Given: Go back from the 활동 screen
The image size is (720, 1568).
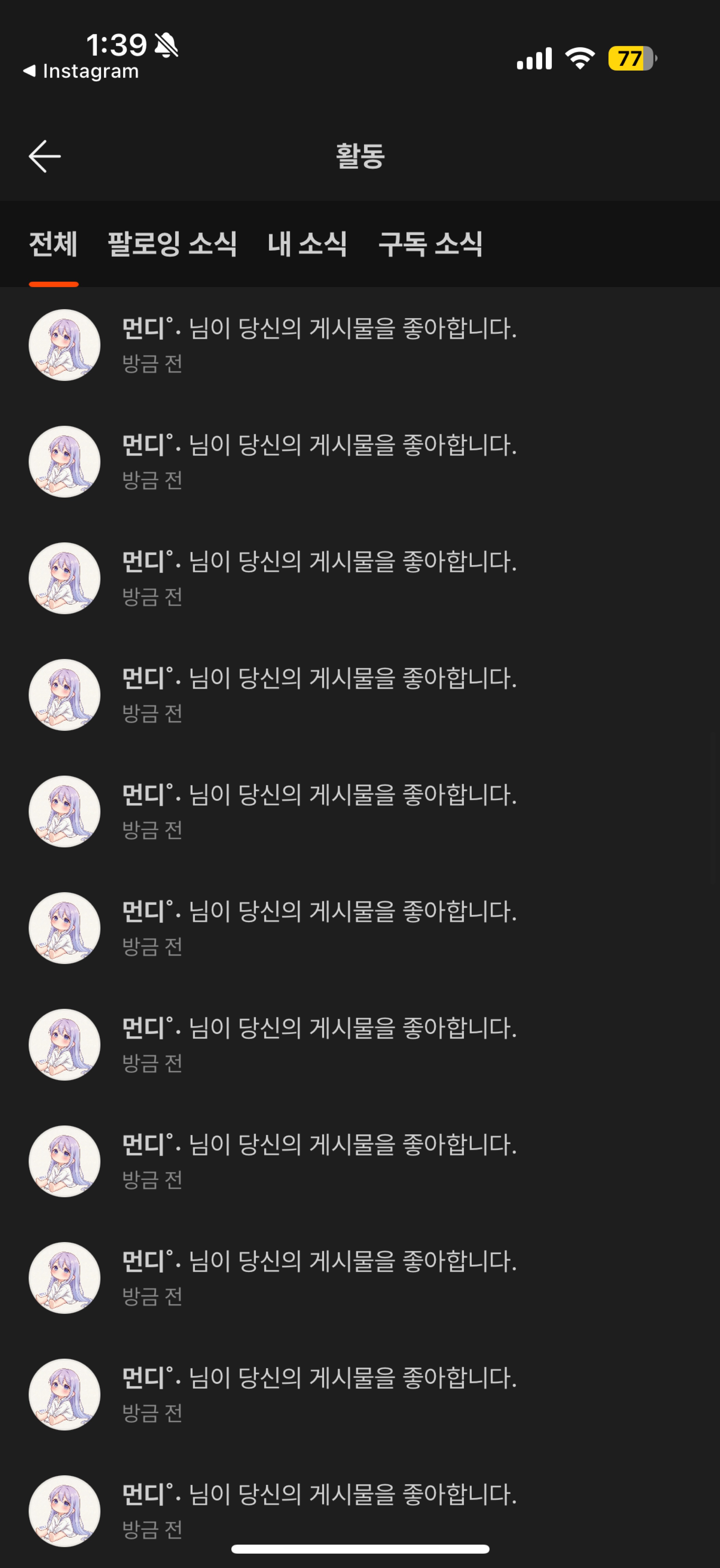Looking at the screenshot, I should point(44,157).
